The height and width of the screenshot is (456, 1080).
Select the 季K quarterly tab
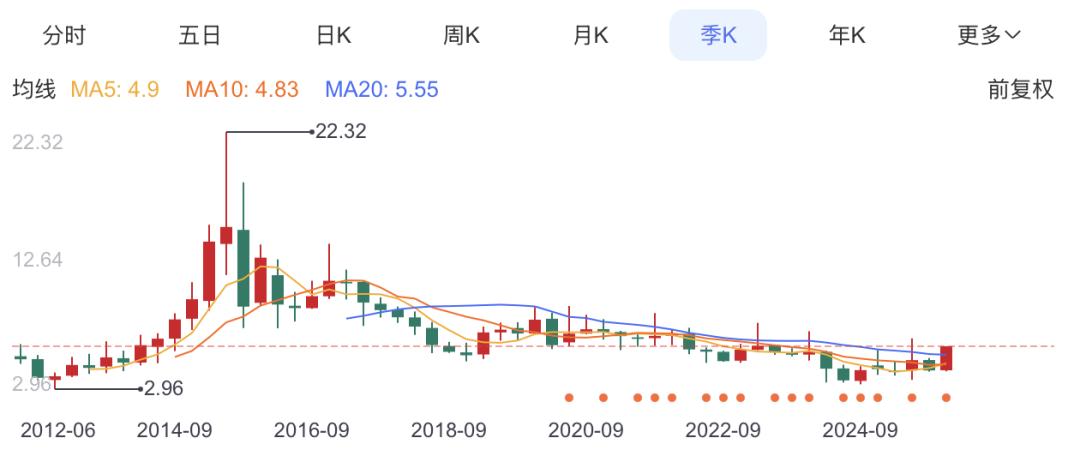point(718,36)
